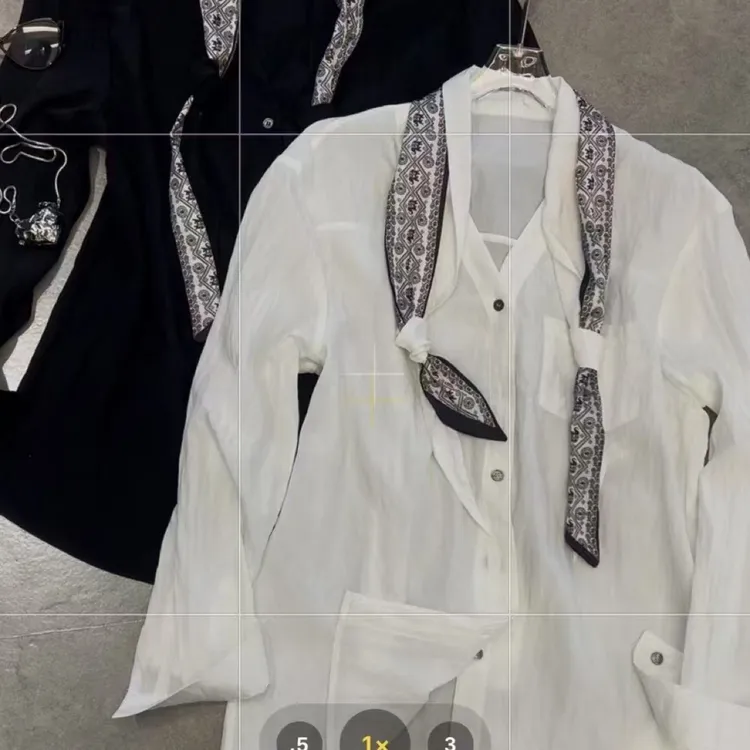750x750 pixels.
Task: Switch to the 3 telephoto zoom
Action: tap(450, 741)
